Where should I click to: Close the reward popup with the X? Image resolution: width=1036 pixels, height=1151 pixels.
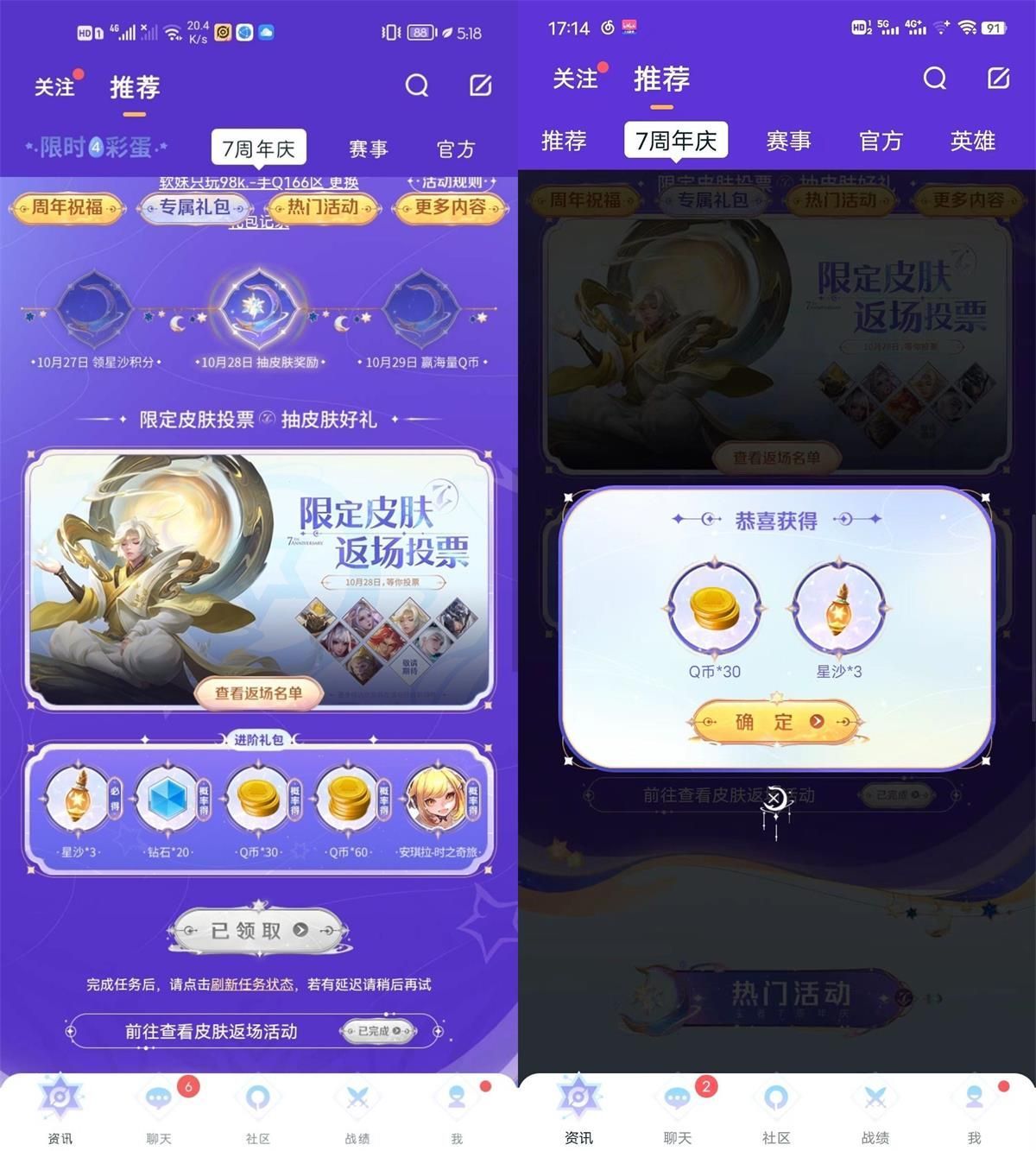point(775,799)
